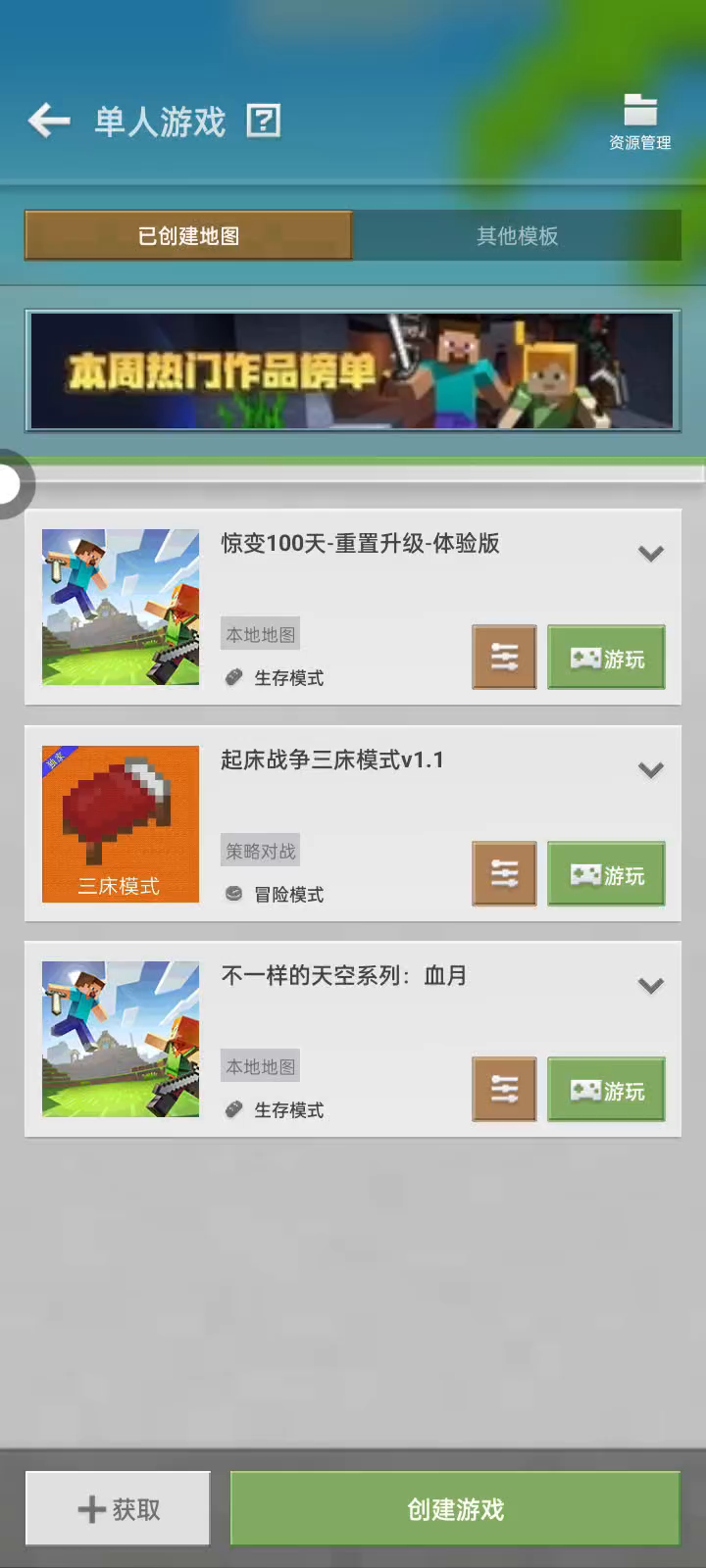This screenshot has width=706, height=1568.
Task: Switch to 其他模板 tab
Action: (x=517, y=236)
